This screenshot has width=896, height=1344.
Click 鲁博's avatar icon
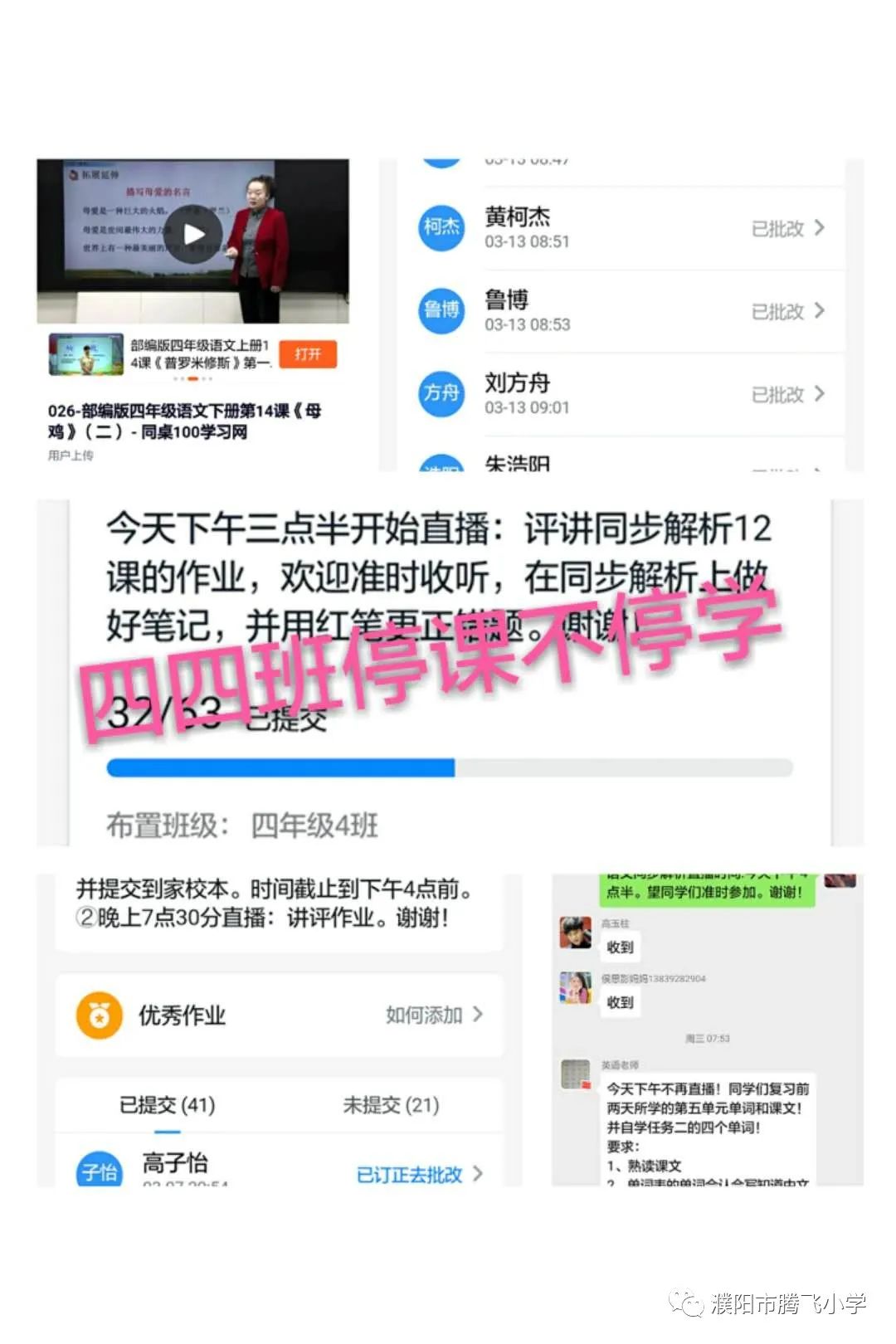coord(441,309)
